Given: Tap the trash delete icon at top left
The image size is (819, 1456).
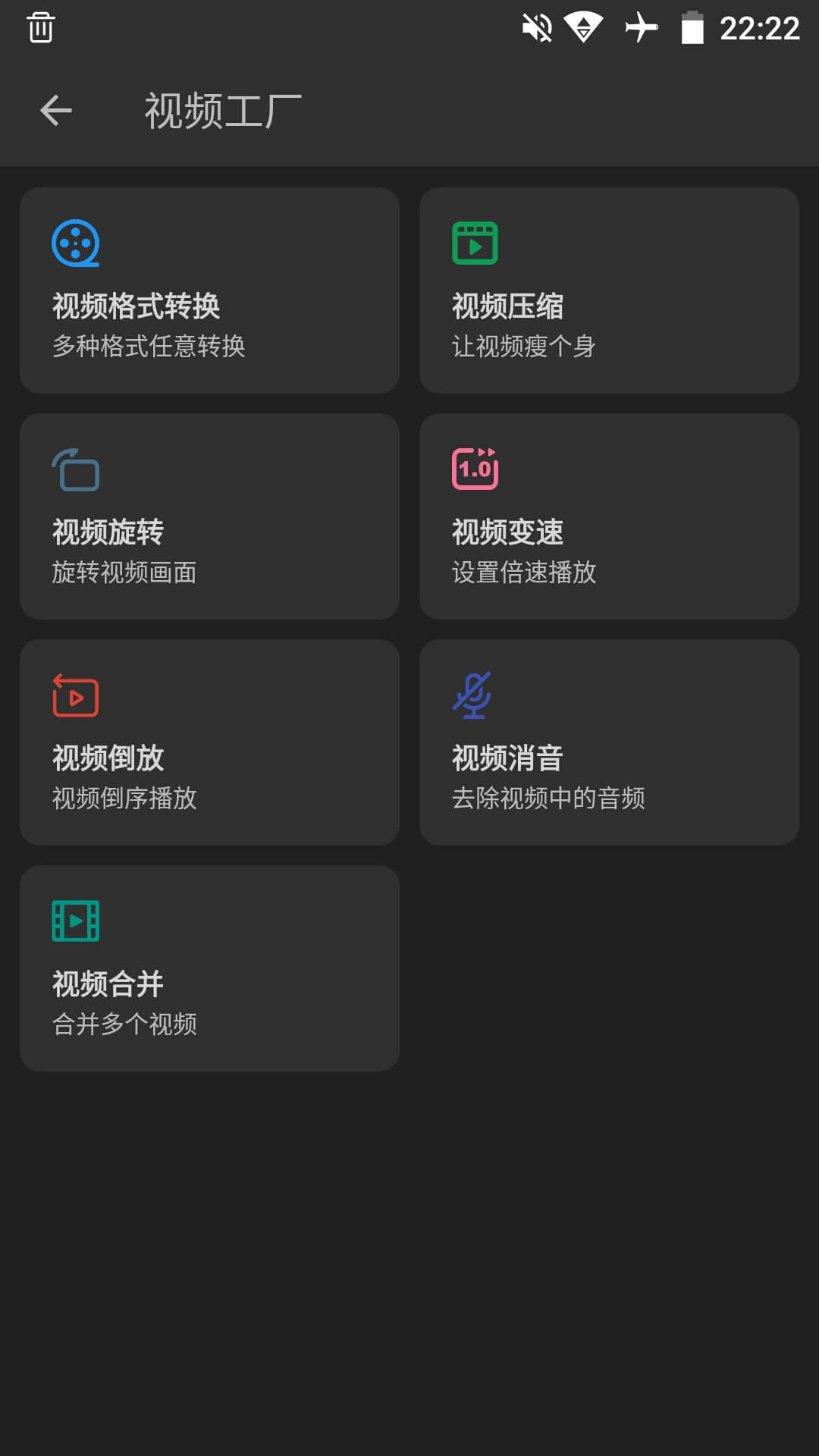Looking at the screenshot, I should pos(39,27).
